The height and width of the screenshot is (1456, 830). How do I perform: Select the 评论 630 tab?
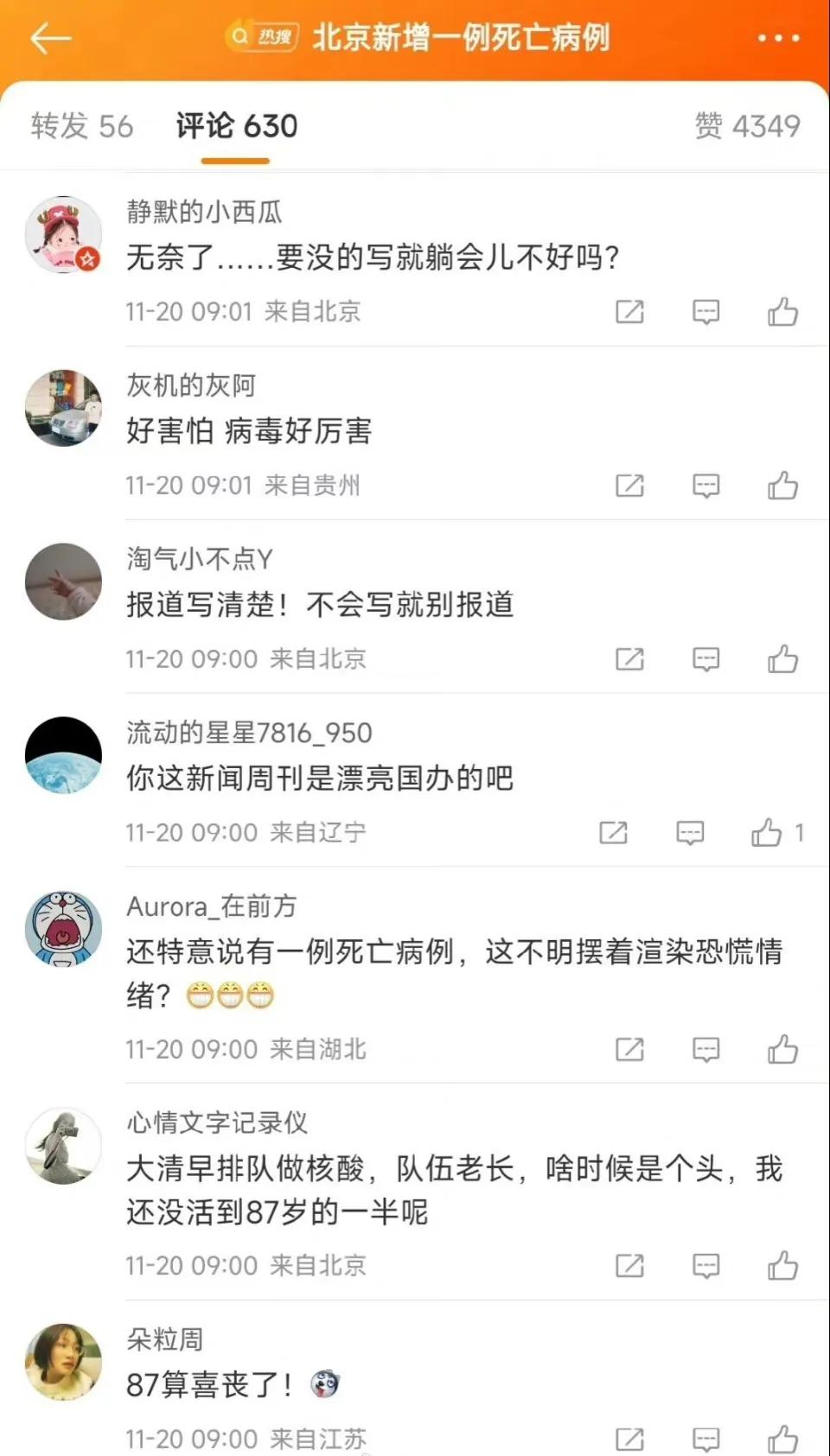click(236, 126)
